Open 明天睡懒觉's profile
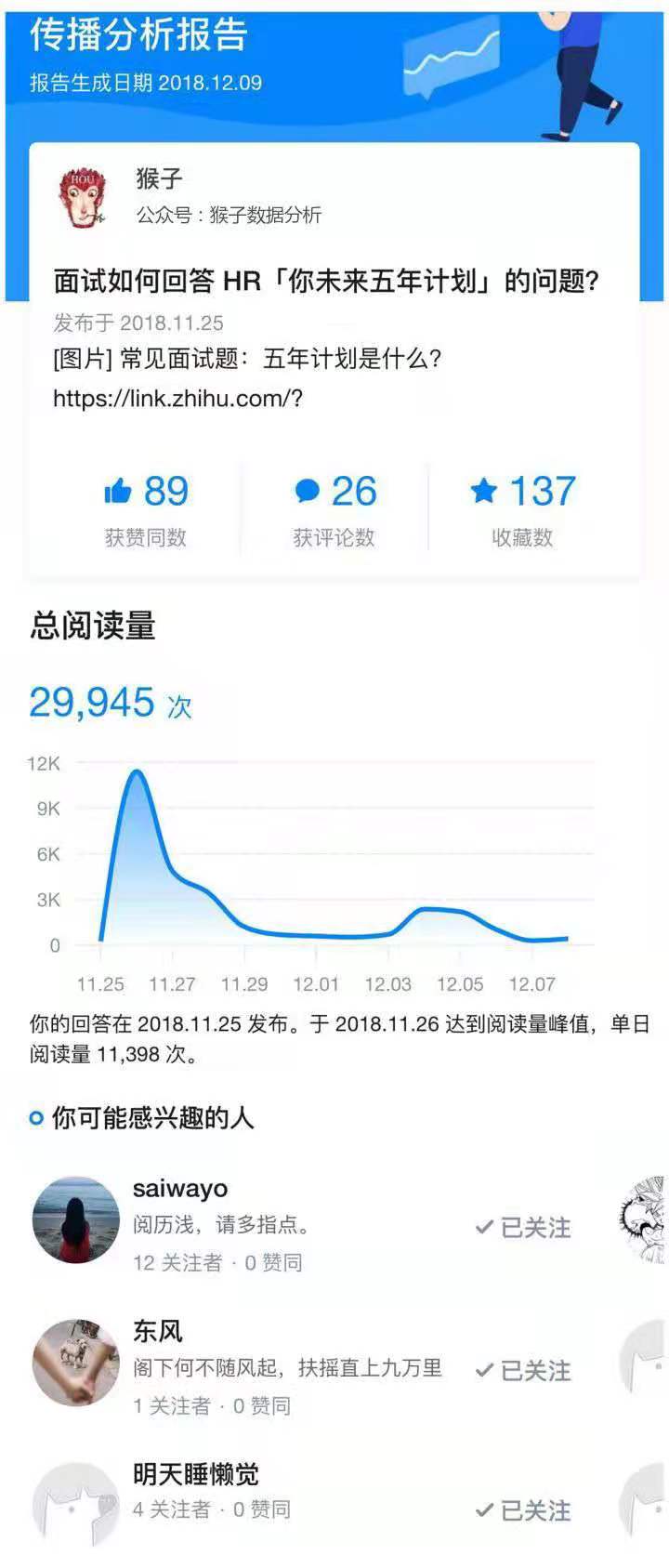Viewport: 669px width, 1568px height. [x=76, y=1503]
